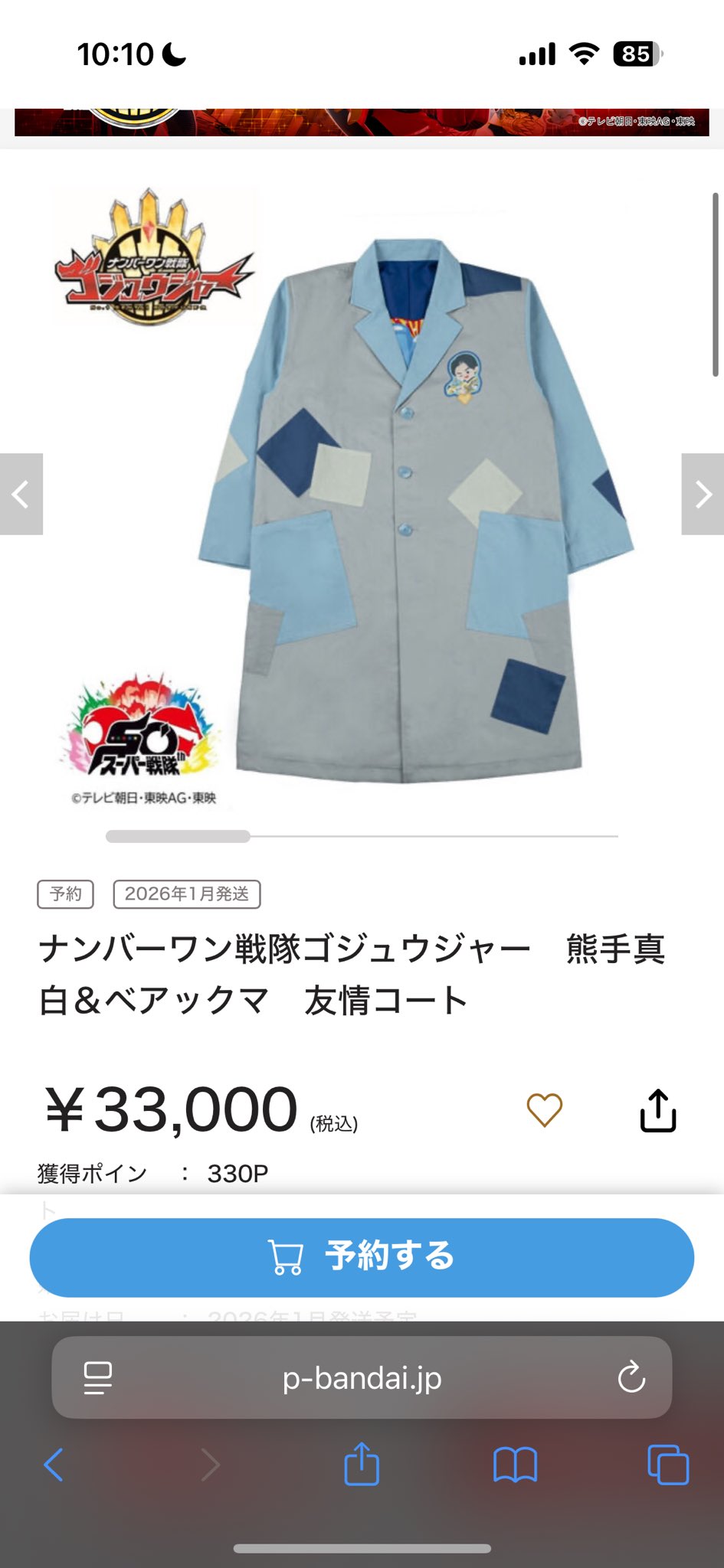
Task: Share this product via the page share icon
Action: point(657,1110)
